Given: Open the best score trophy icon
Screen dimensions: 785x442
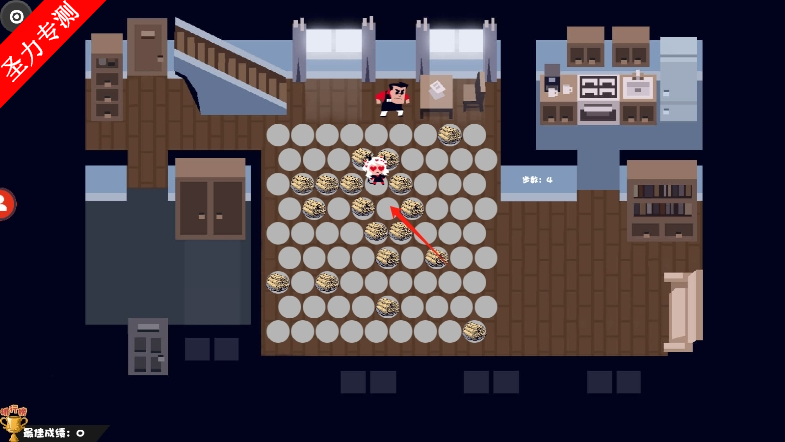Looking at the screenshot, I should (x=13, y=421).
